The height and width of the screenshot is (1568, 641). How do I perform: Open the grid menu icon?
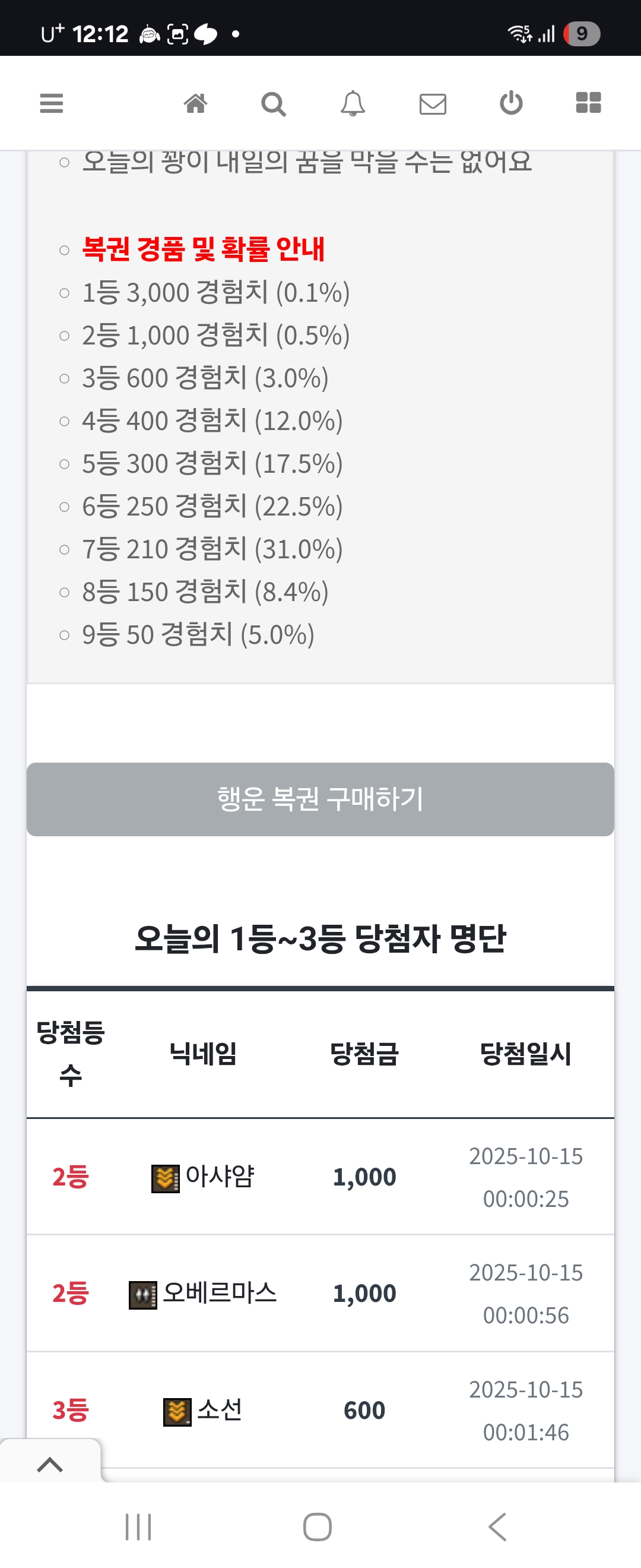pyautogui.click(x=588, y=103)
